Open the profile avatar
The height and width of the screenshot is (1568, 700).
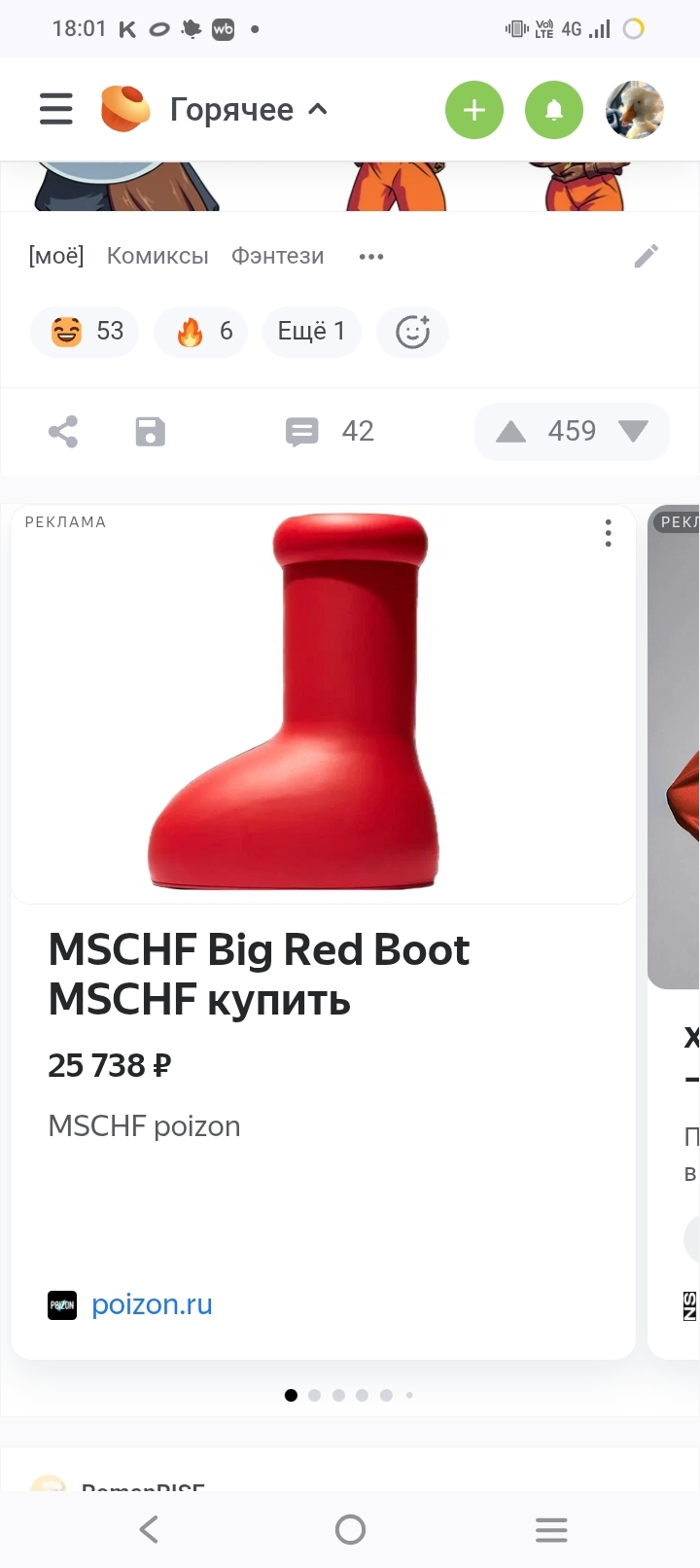click(634, 110)
